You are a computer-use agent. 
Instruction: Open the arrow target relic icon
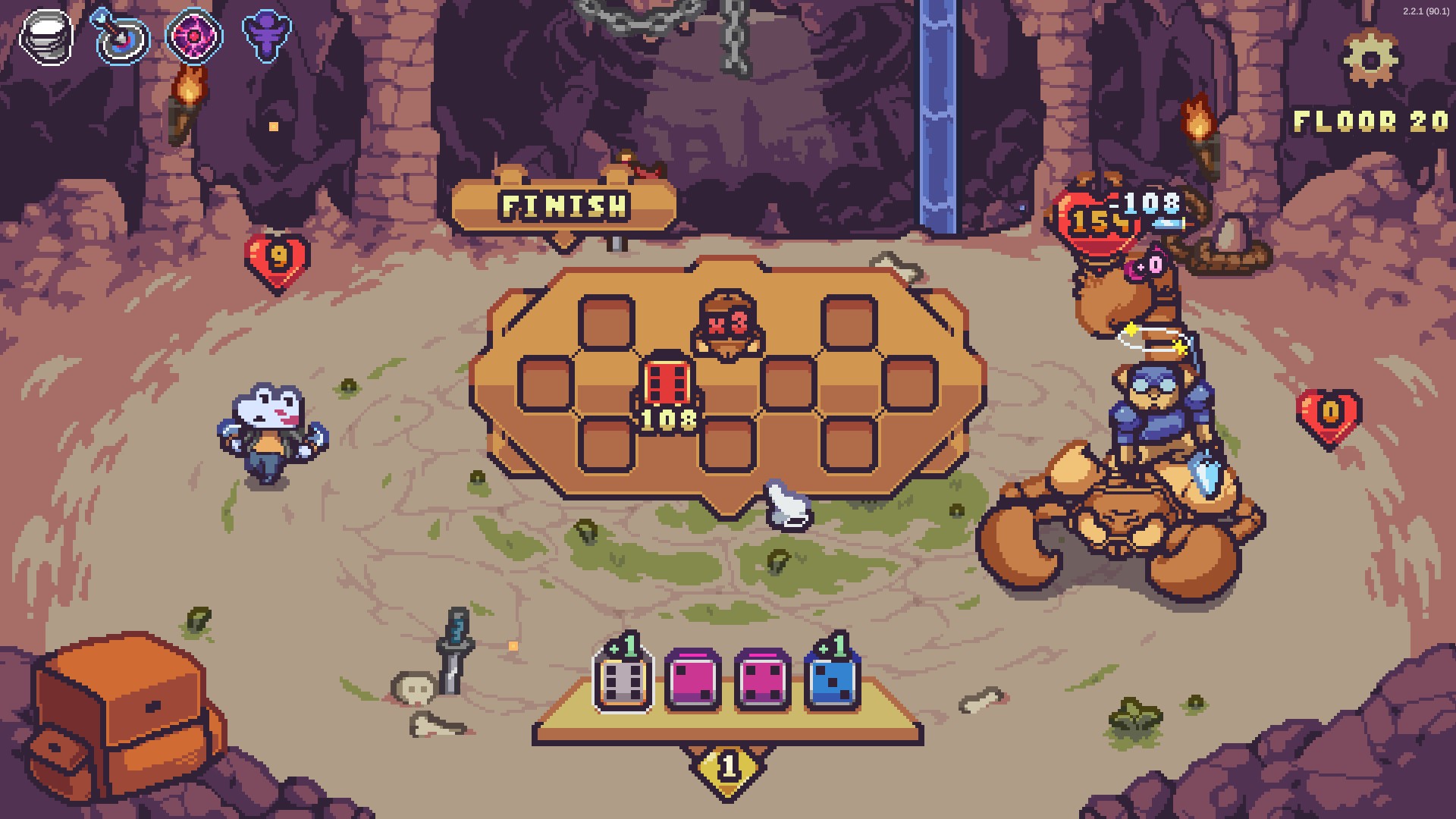point(121,36)
